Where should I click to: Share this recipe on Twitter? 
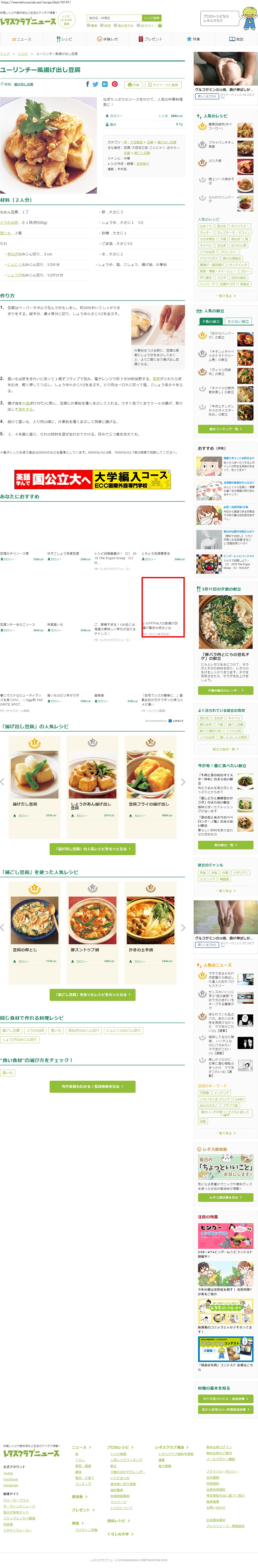(x=96, y=85)
